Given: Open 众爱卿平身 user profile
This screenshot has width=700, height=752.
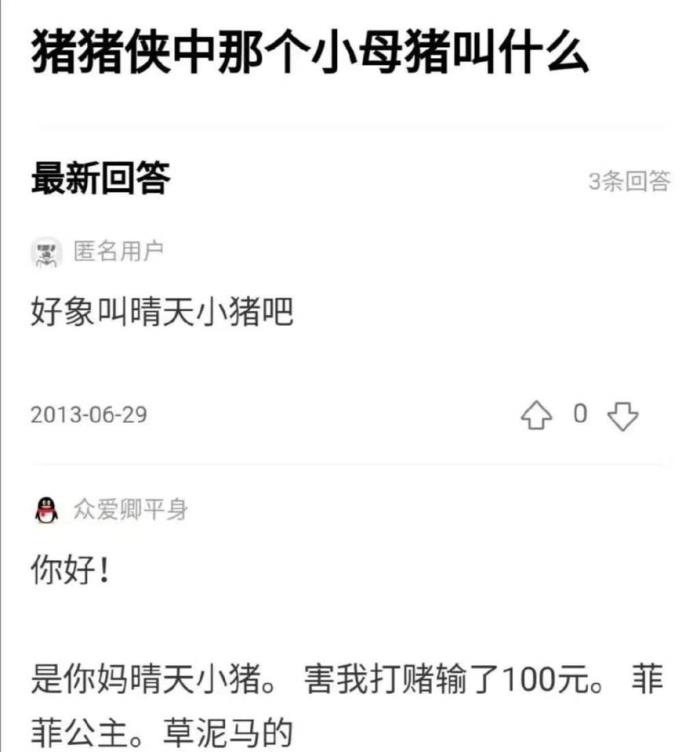Looking at the screenshot, I should 130,510.
